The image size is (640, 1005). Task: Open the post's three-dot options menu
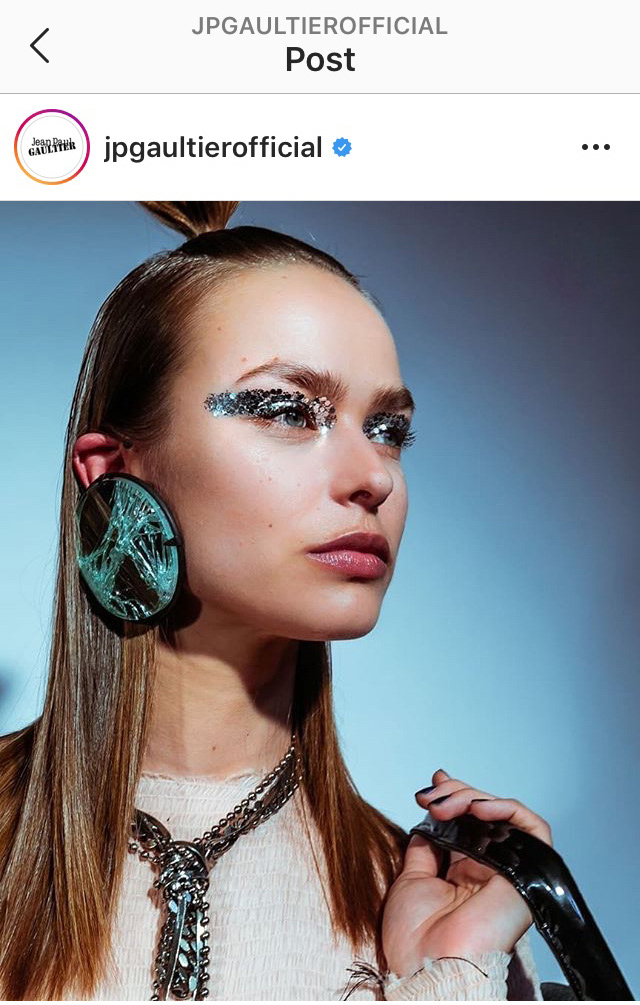[595, 148]
